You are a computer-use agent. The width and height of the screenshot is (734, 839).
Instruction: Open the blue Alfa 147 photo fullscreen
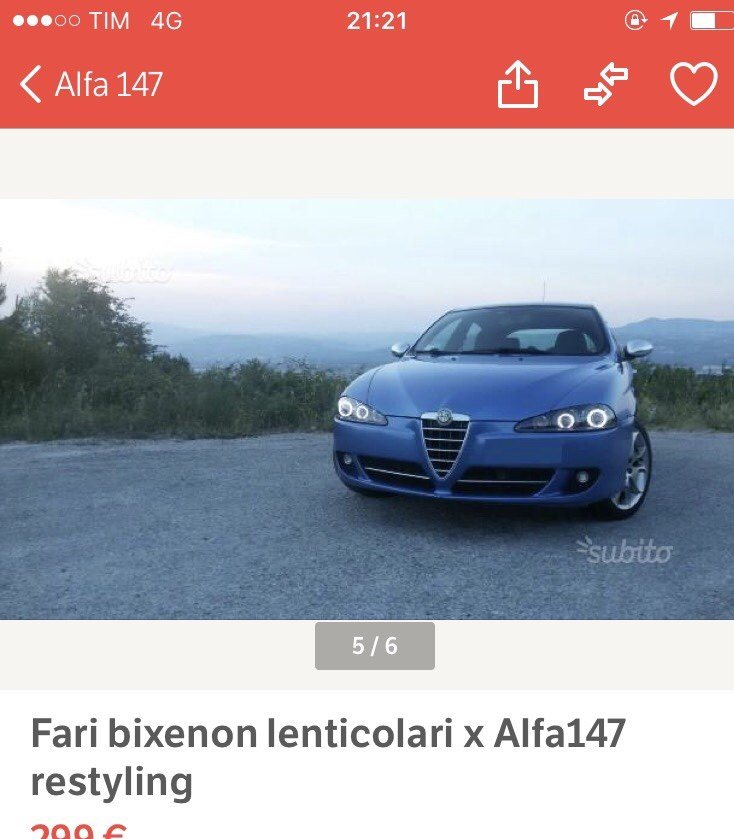[367, 410]
